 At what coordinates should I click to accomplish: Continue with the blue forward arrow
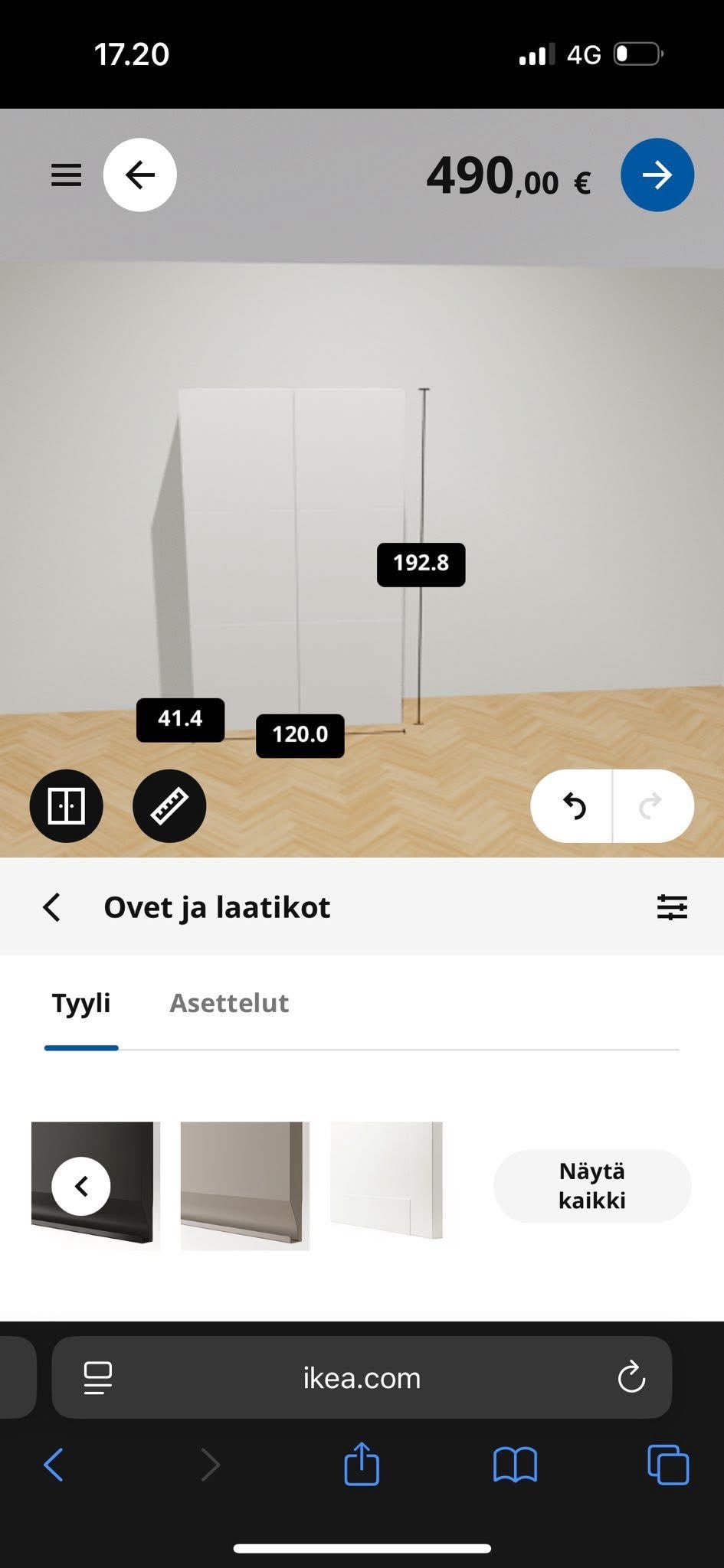point(657,175)
